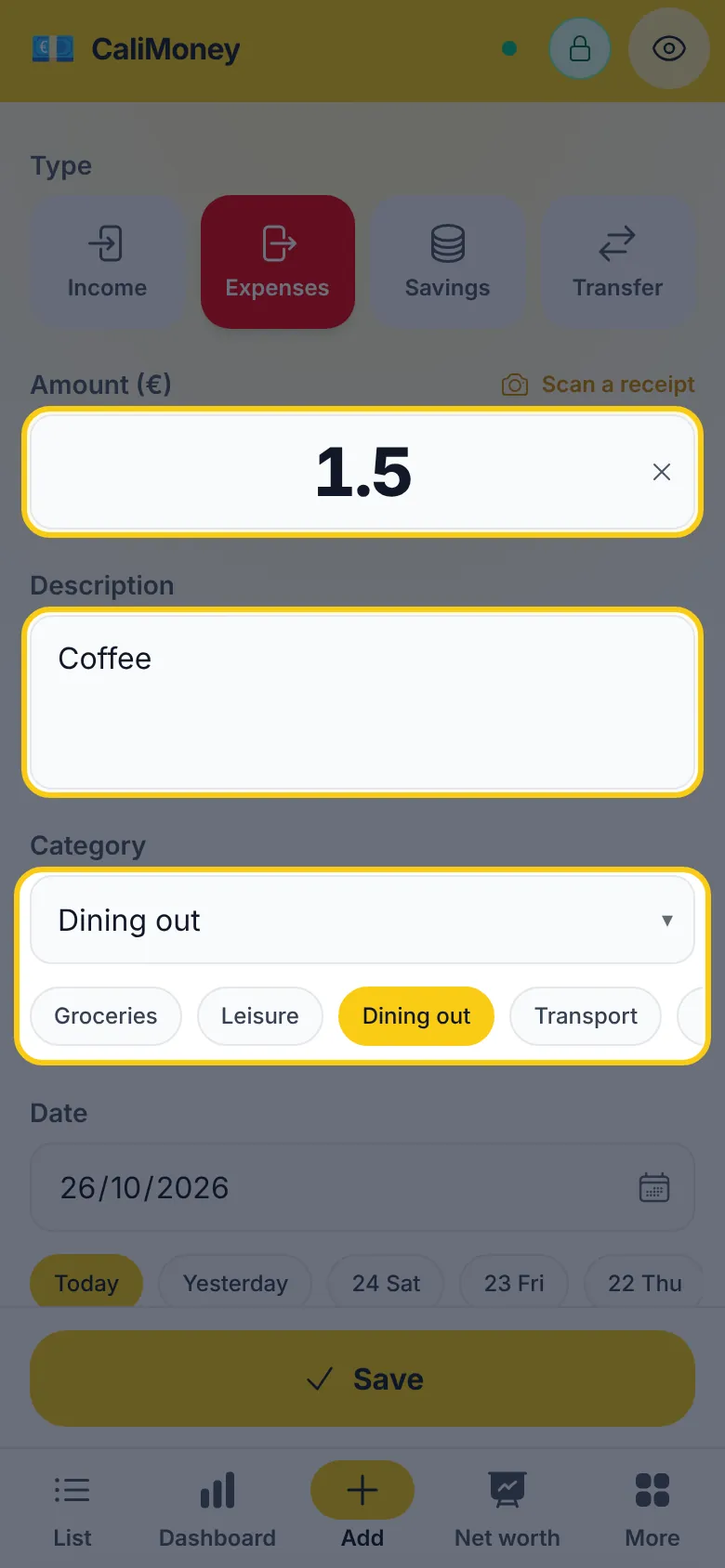The image size is (725, 1568).
Task: Open the calendar date picker
Action: coord(654,1188)
